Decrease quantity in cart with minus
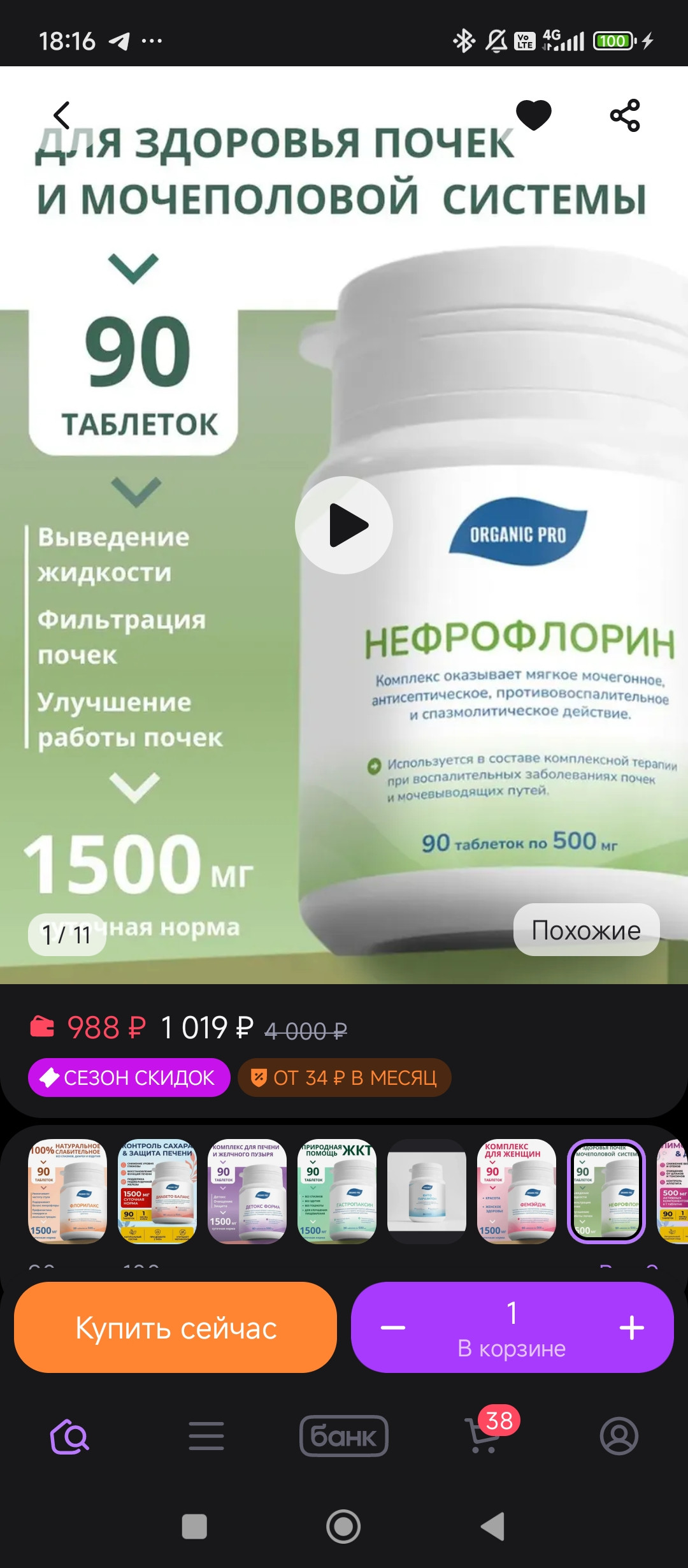Image resolution: width=688 pixels, height=1568 pixels. click(x=393, y=1328)
